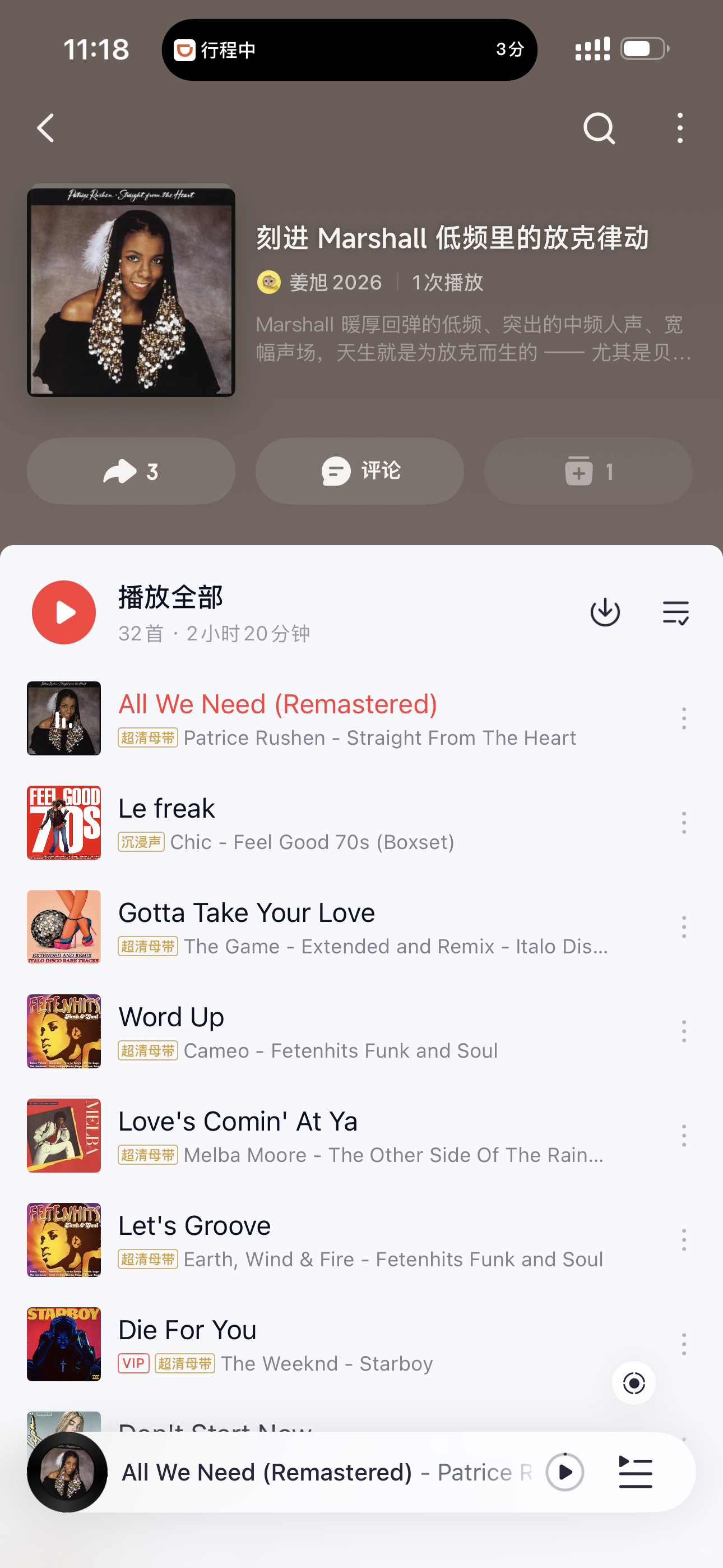Viewport: 723px width, 1568px height.
Task: Play all 32 songs
Action: tap(64, 612)
